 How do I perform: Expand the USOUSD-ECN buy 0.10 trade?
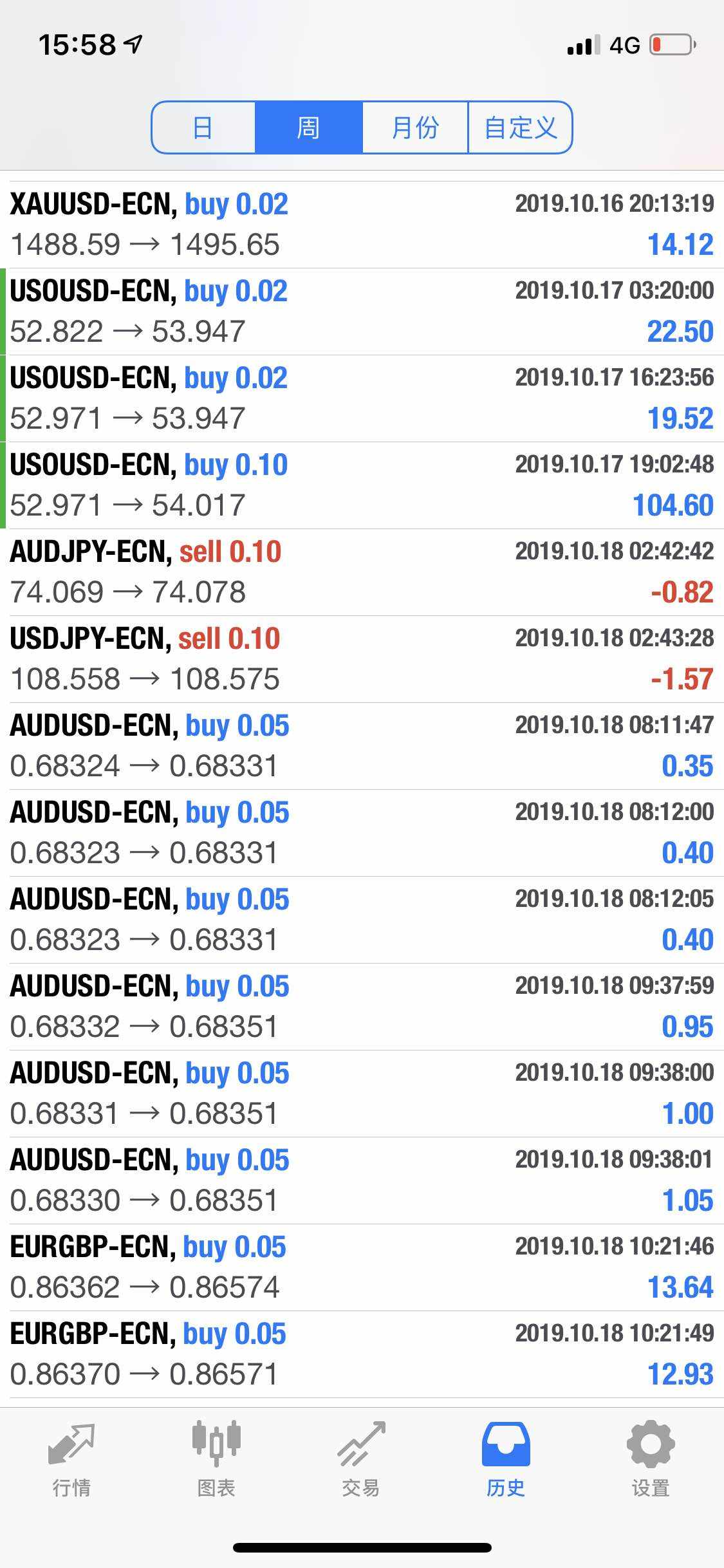(362, 485)
